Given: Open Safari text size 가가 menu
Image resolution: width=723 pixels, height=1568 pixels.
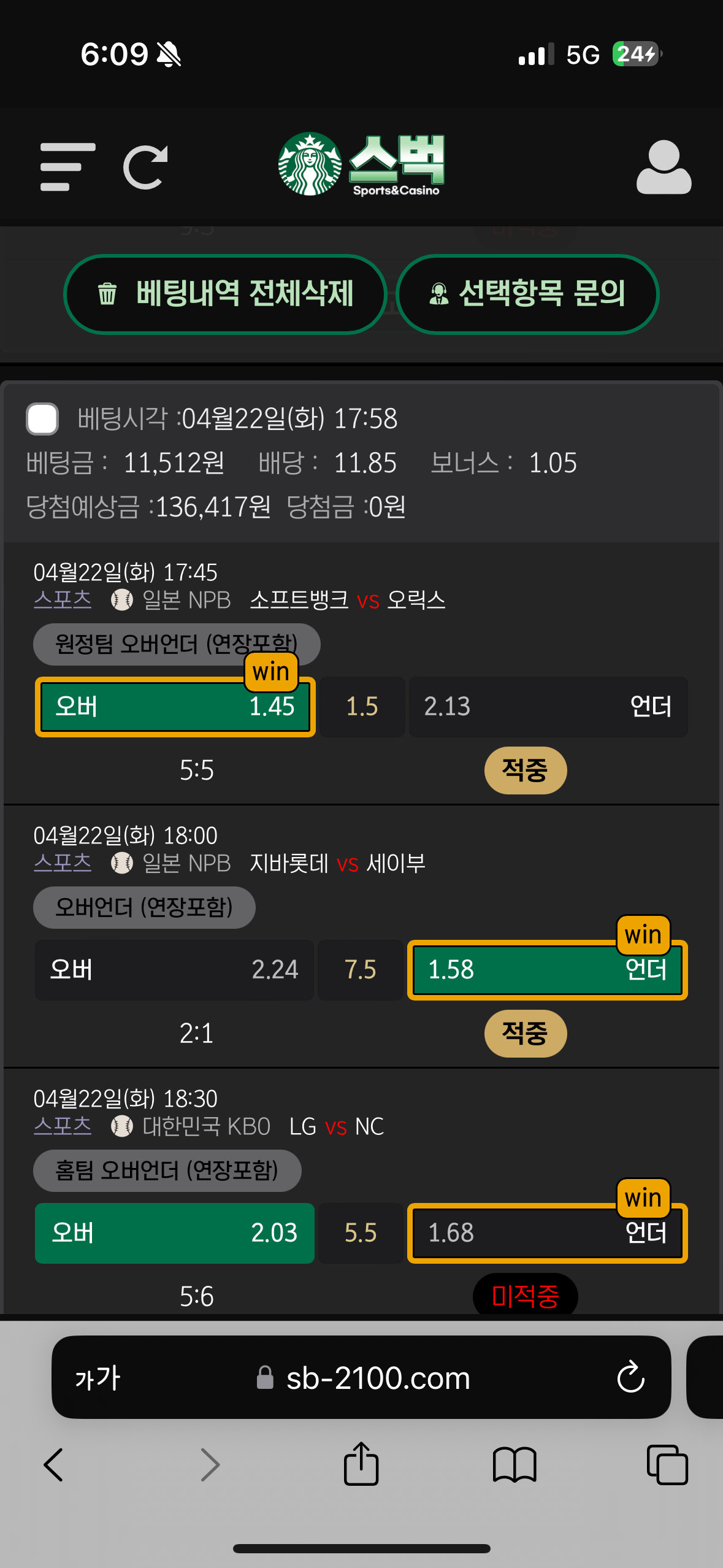Looking at the screenshot, I should (x=98, y=1378).
